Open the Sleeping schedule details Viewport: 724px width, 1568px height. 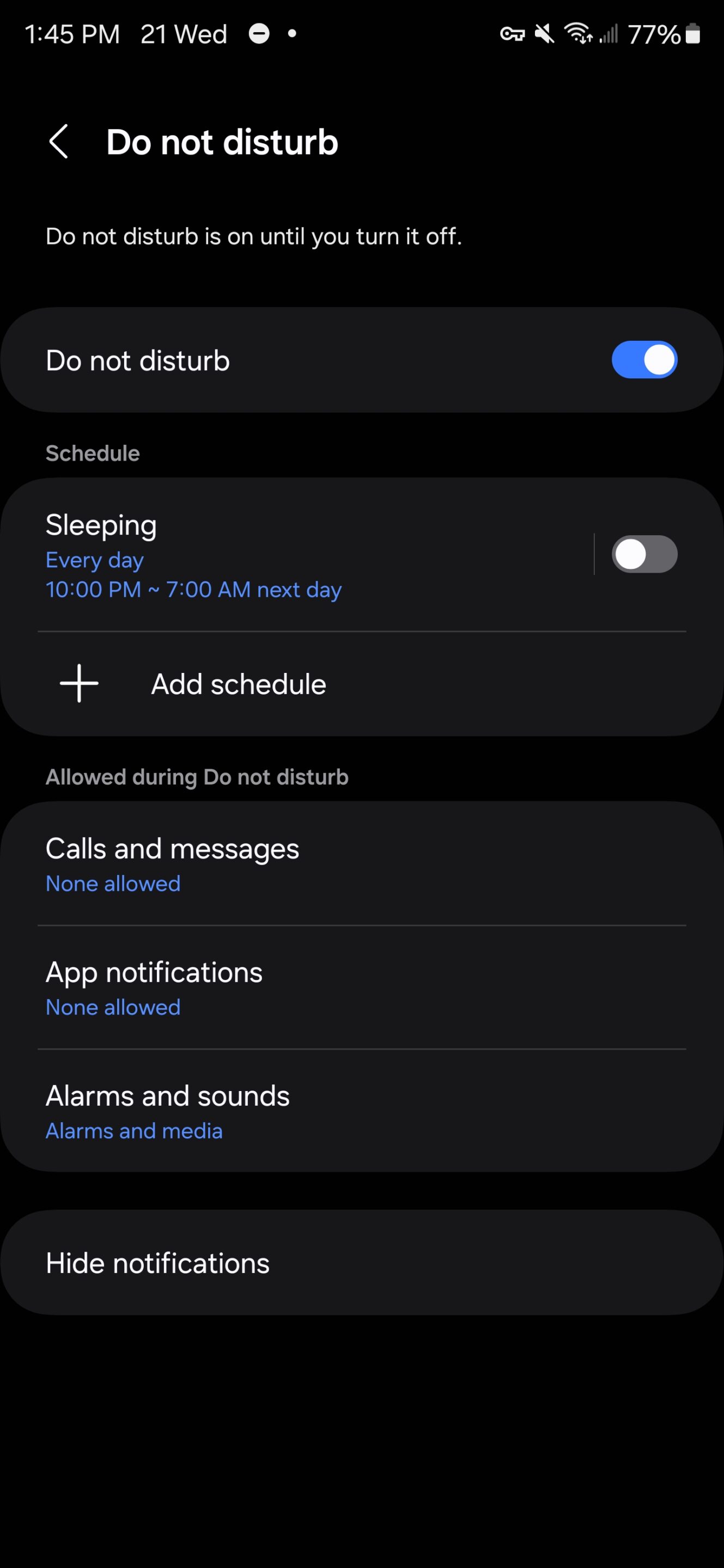(x=296, y=555)
